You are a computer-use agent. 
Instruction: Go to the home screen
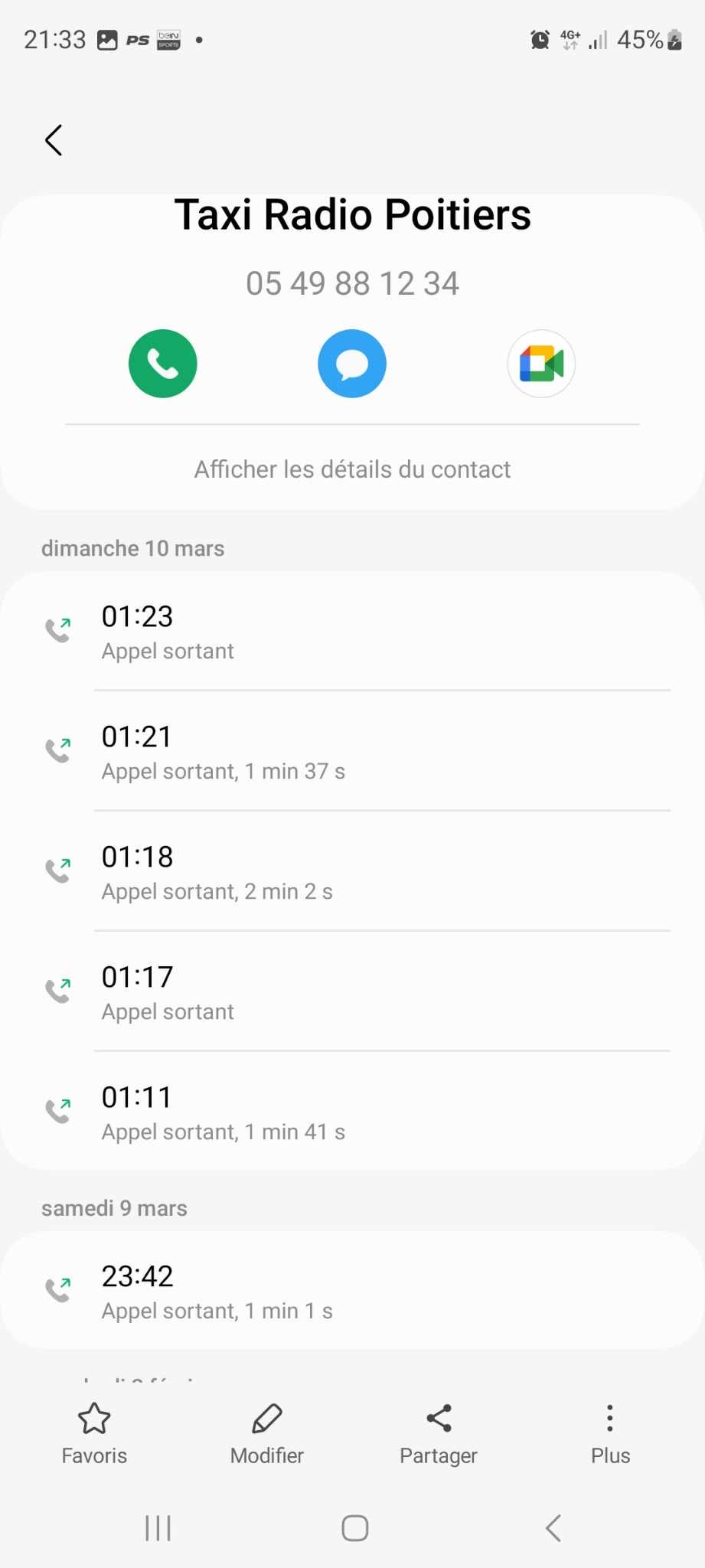[354, 1528]
